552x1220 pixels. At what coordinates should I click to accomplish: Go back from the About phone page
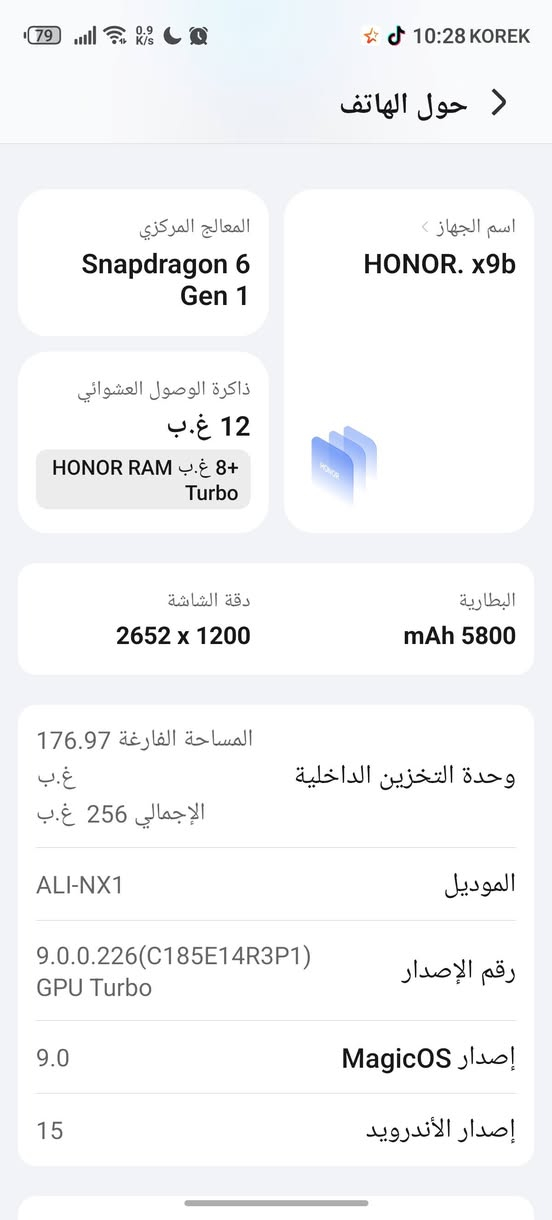pos(499,102)
